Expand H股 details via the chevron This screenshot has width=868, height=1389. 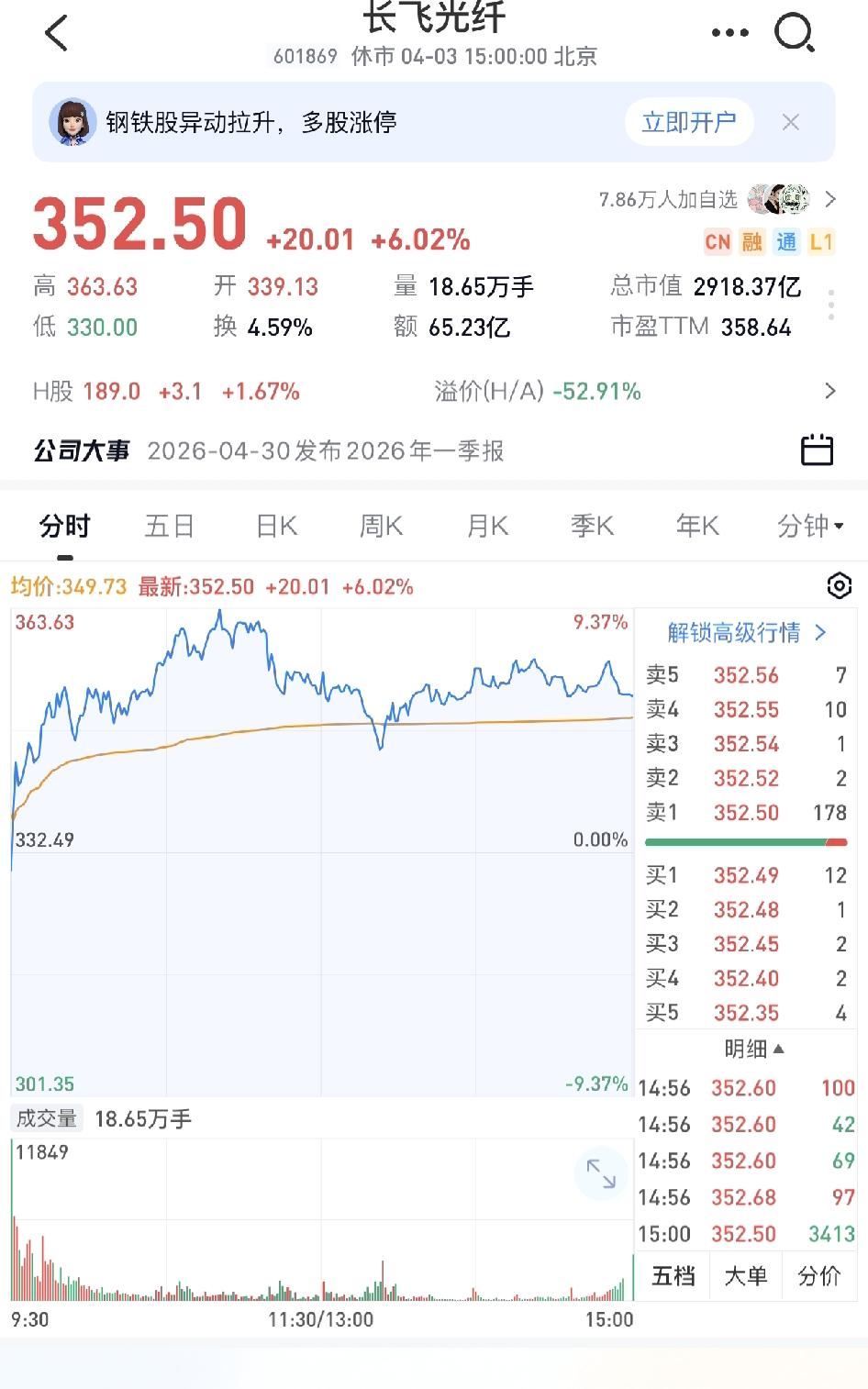pos(829,391)
